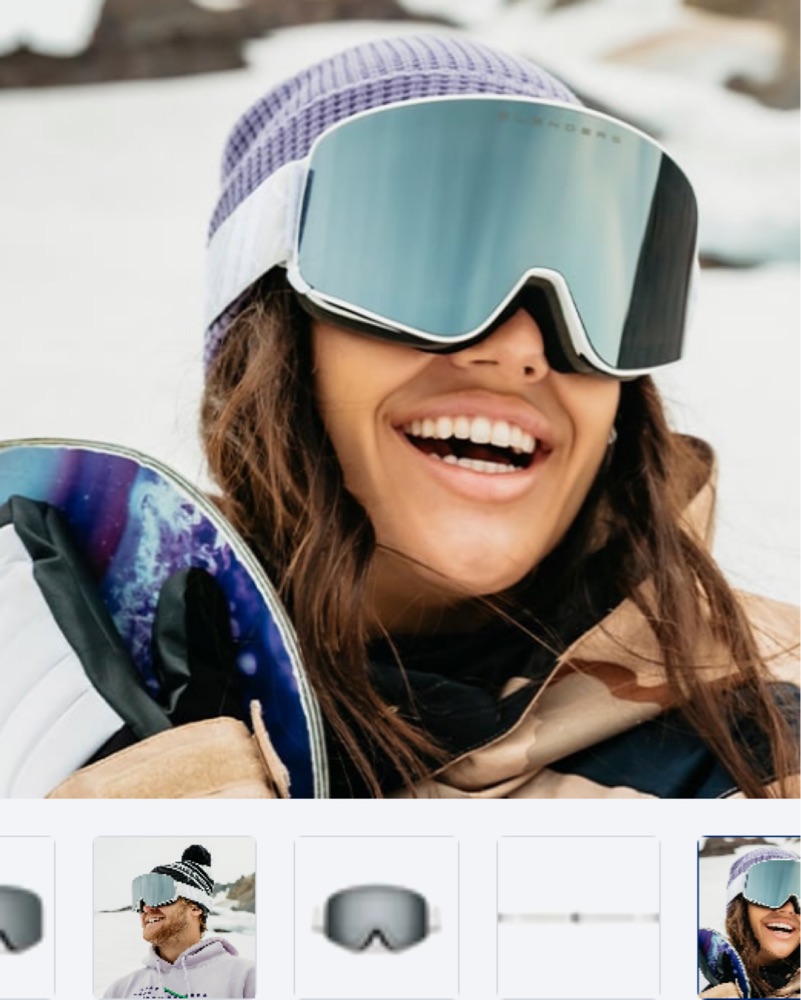
Task: Select the thumbnail showing the goggle strap
Action: (x=578, y=917)
